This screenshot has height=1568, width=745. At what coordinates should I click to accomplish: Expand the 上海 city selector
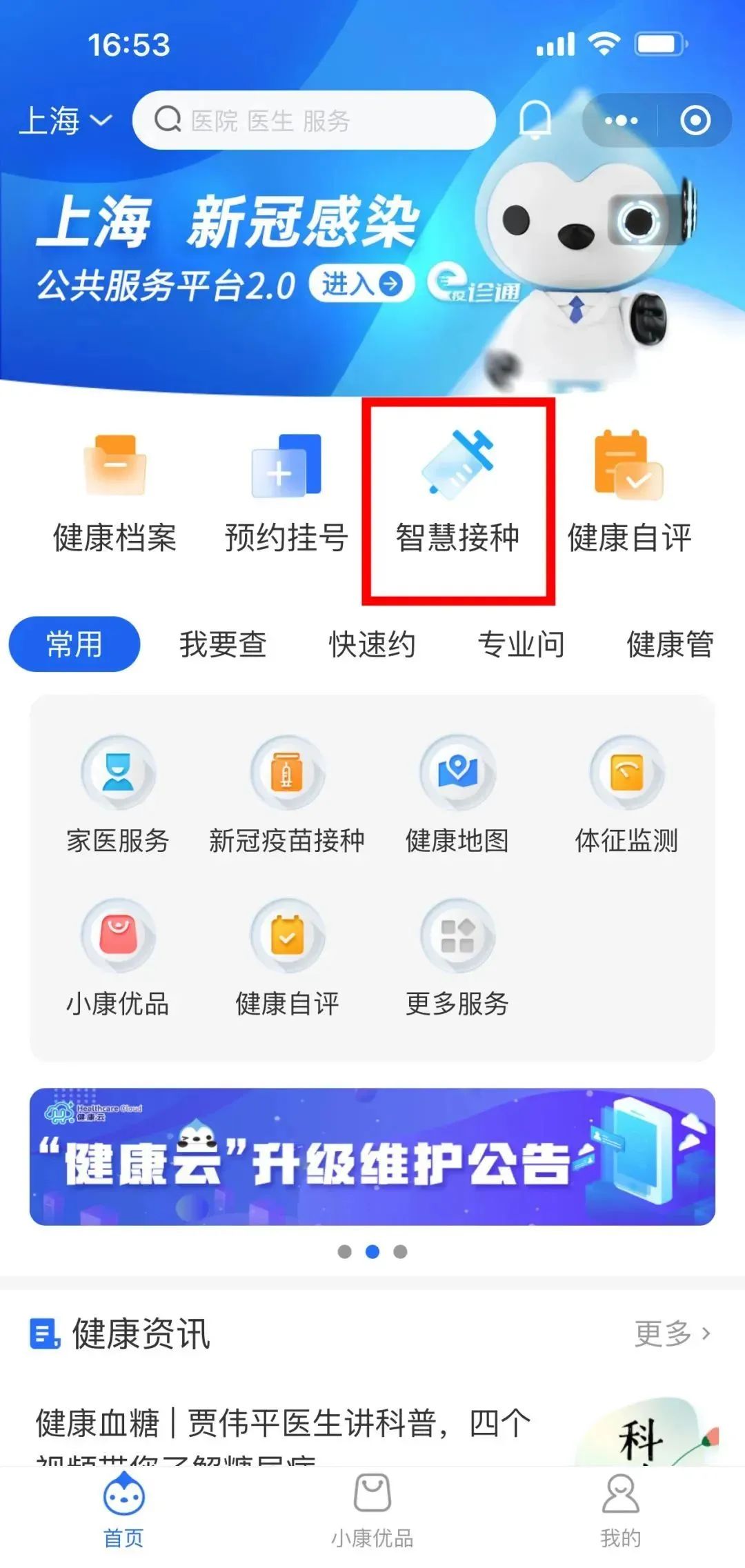point(64,119)
